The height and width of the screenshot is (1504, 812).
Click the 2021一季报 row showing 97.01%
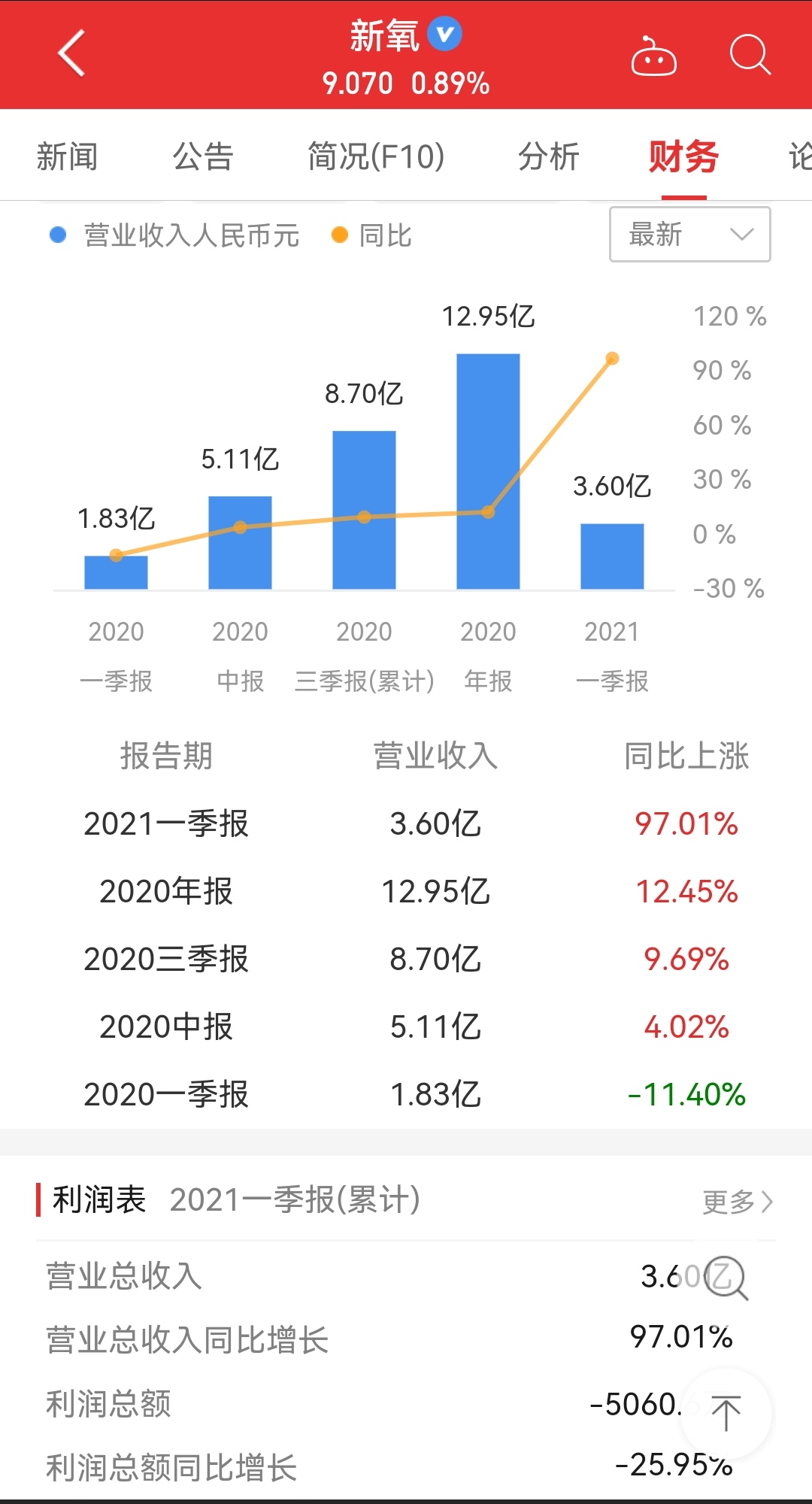point(406,823)
